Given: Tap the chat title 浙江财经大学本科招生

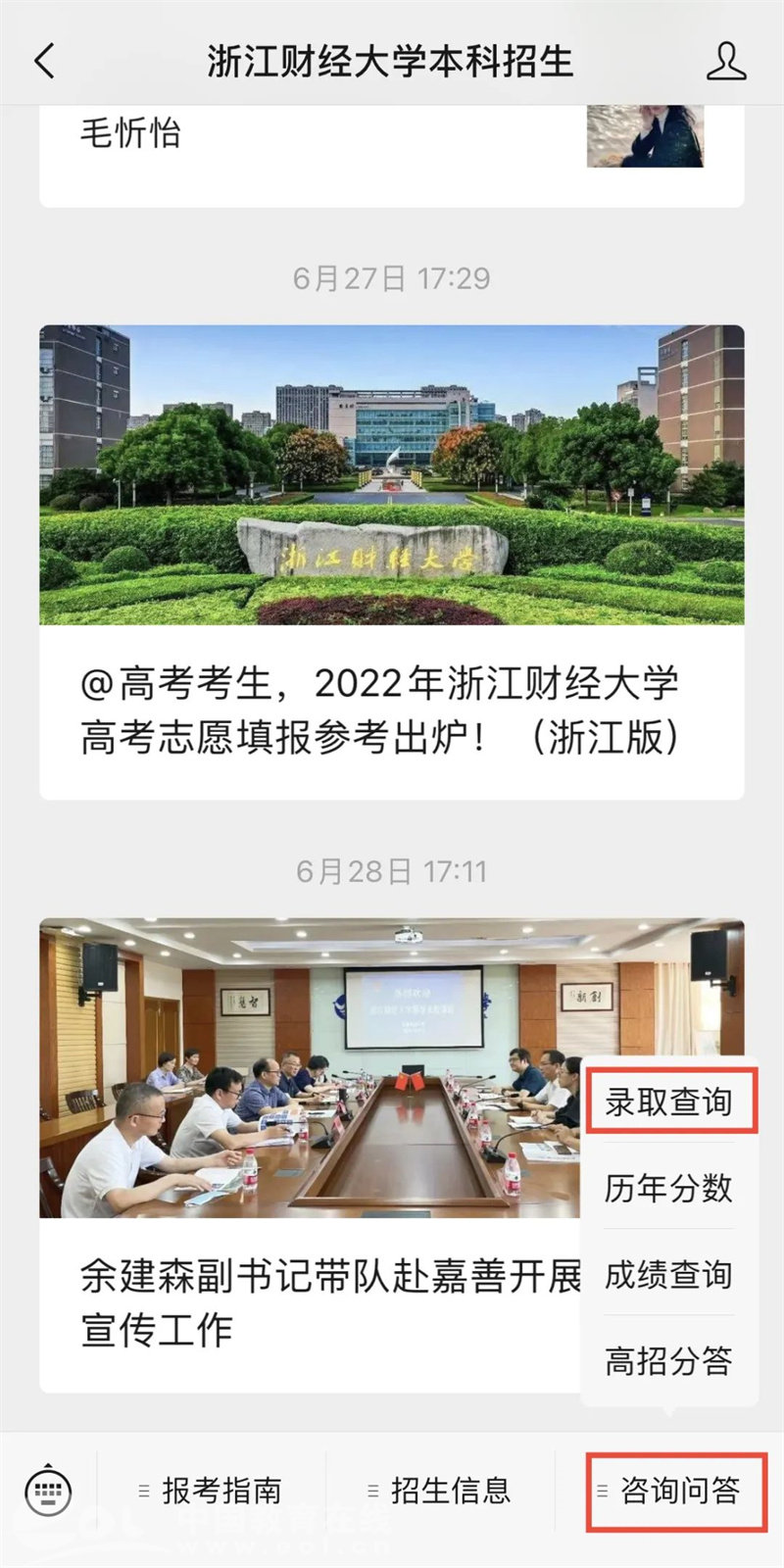Looking at the screenshot, I should (x=392, y=61).
